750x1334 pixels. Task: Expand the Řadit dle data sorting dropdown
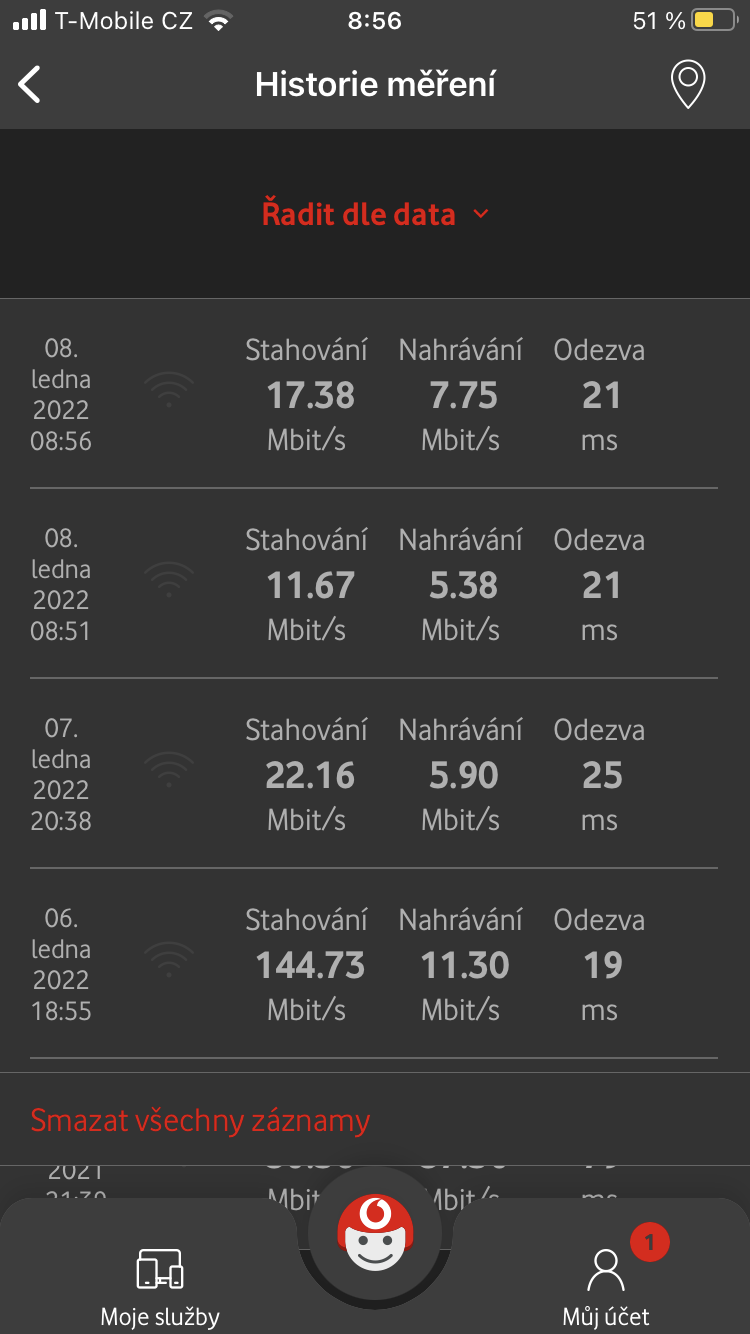click(x=375, y=214)
